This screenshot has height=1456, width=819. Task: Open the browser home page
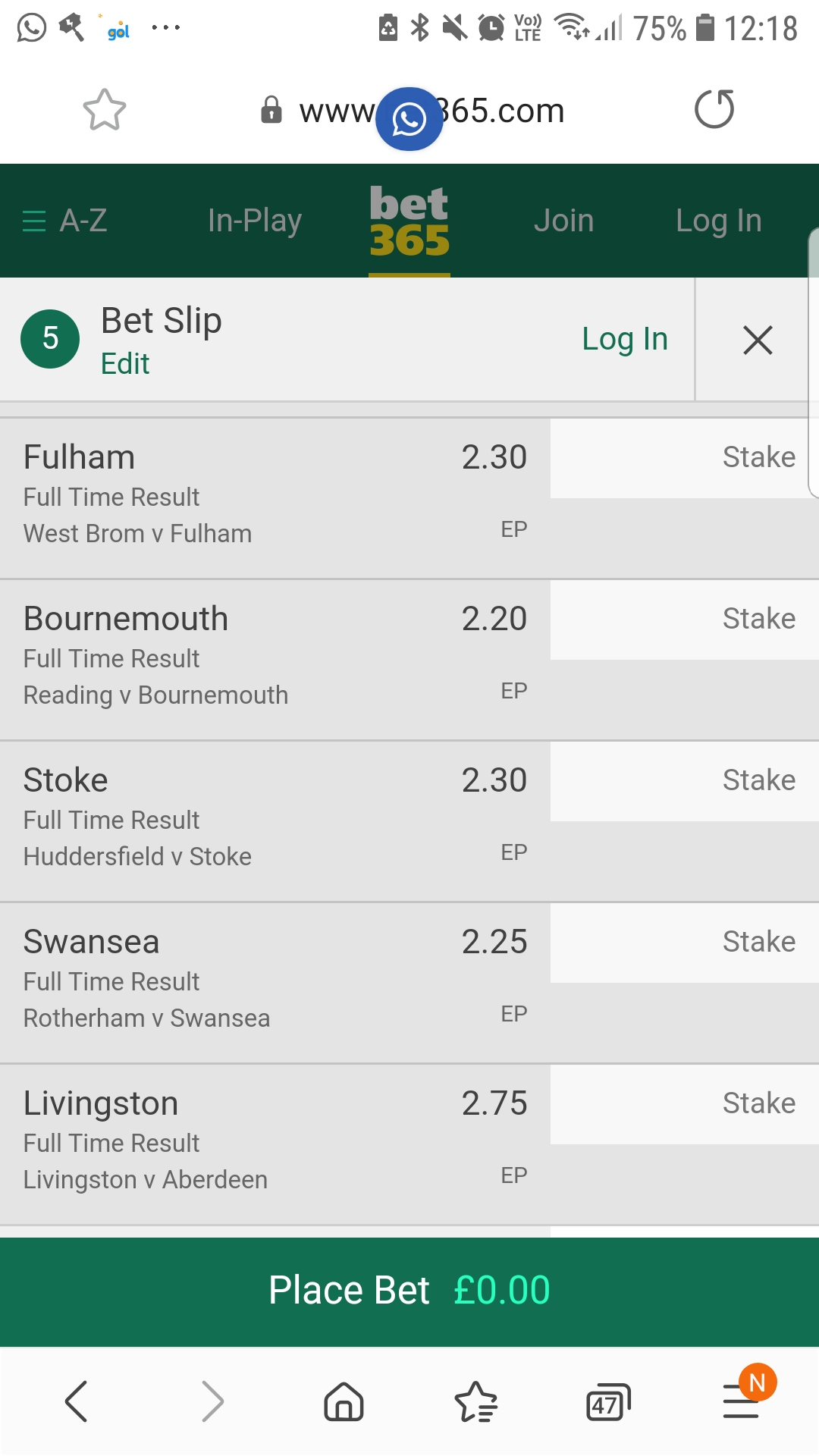[344, 1401]
